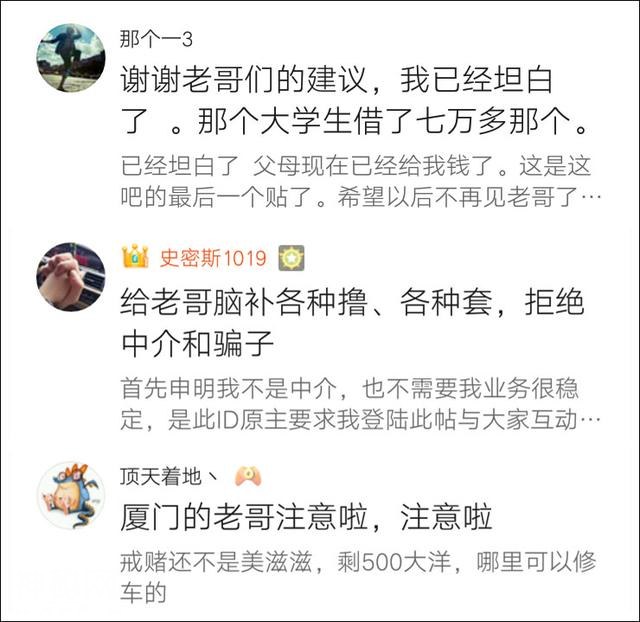Open username 顶天着地丶
The image size is (640, 622).
coord(167,476)
